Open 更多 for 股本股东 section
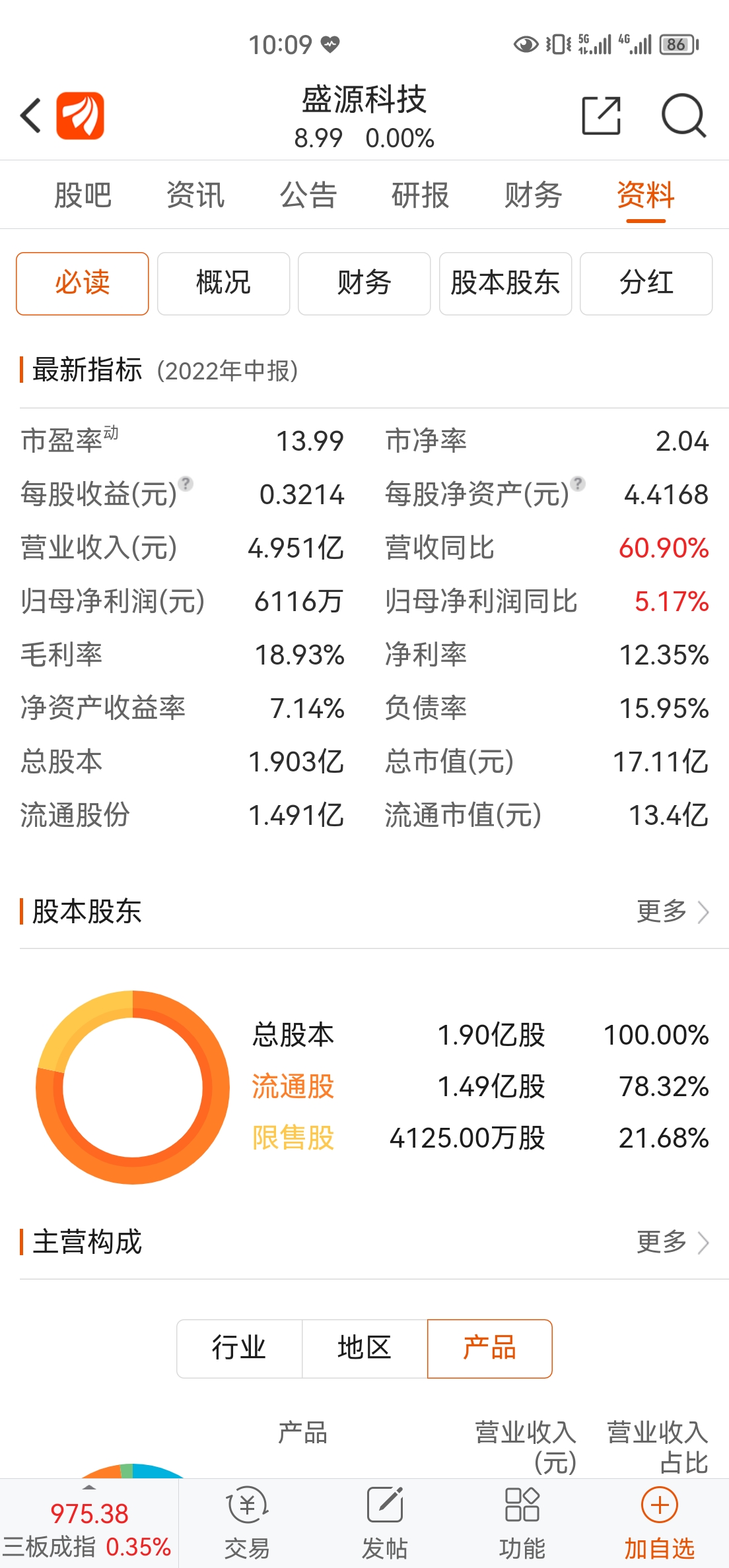 672,911
